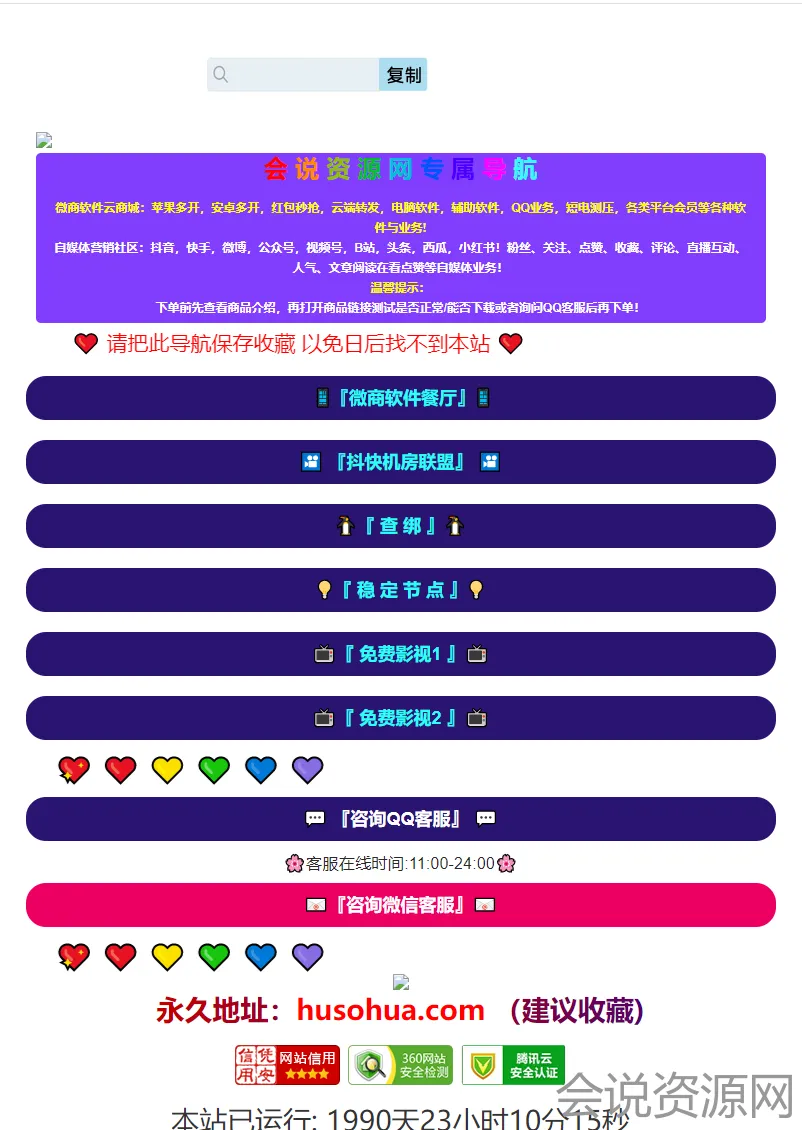Open 稳定节点 link
This screenshot has width=802, height=1130.
coord(400,590)
